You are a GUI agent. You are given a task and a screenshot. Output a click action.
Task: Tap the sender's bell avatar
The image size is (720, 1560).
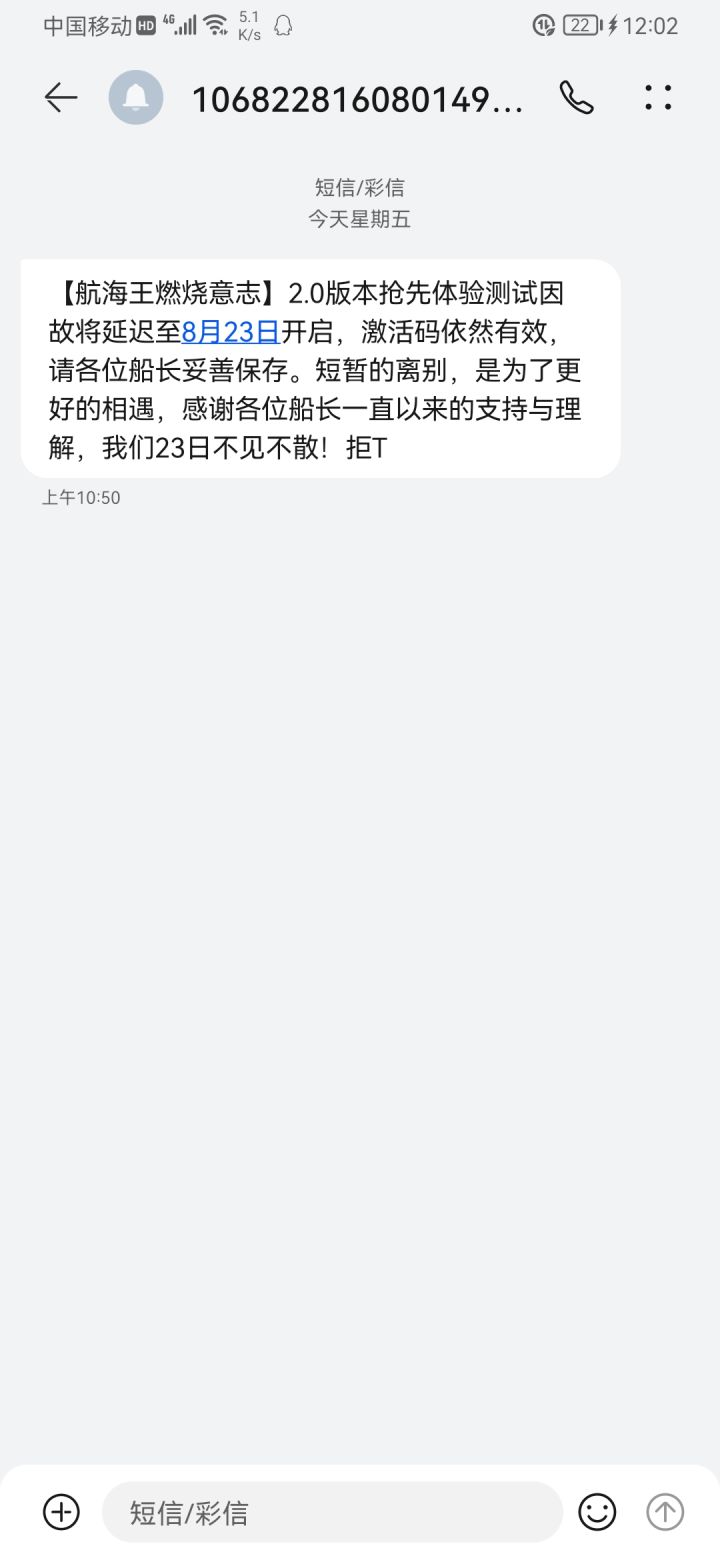coord(136,97)
